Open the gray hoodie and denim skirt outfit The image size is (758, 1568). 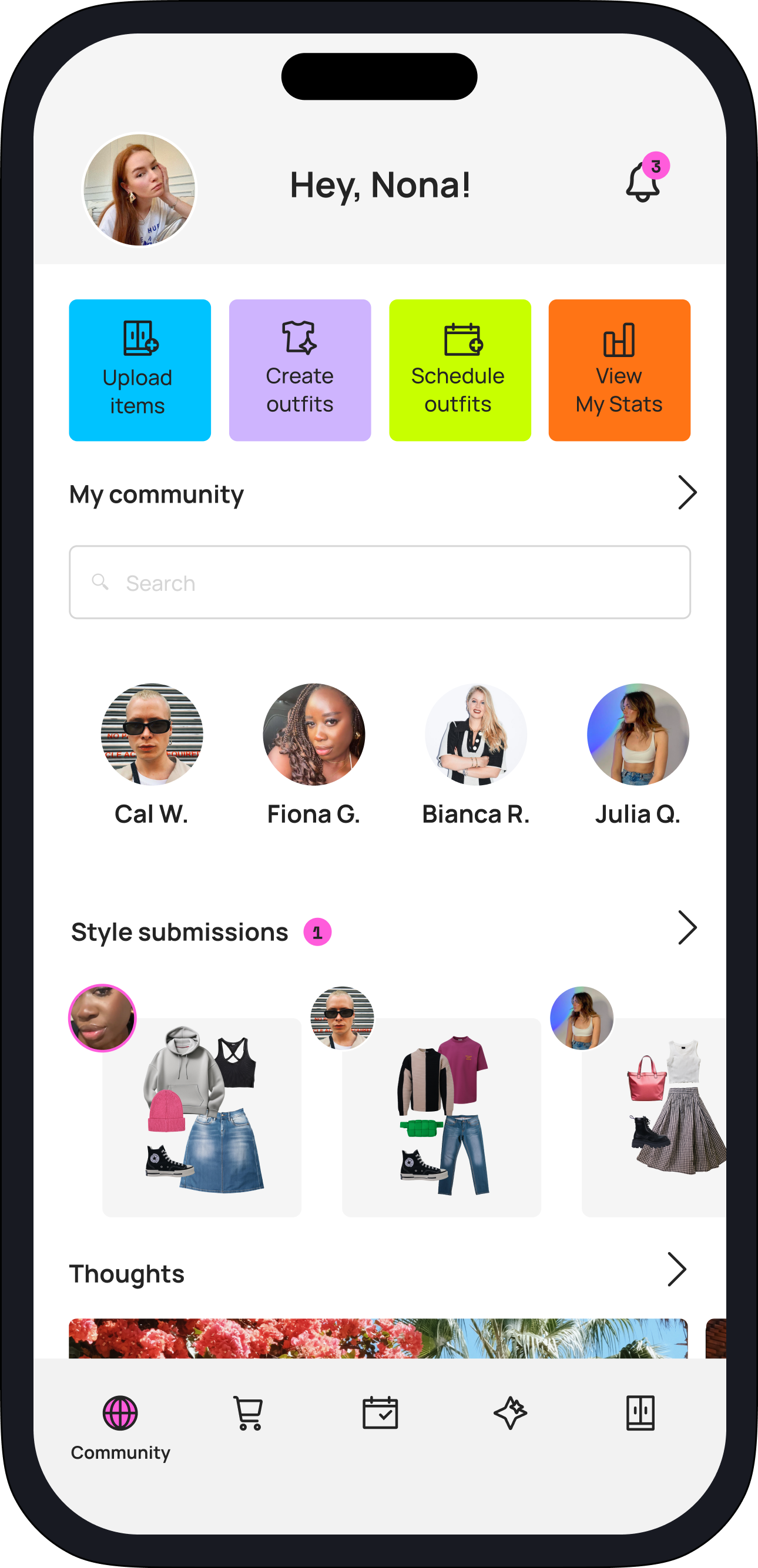(202, 1117)
